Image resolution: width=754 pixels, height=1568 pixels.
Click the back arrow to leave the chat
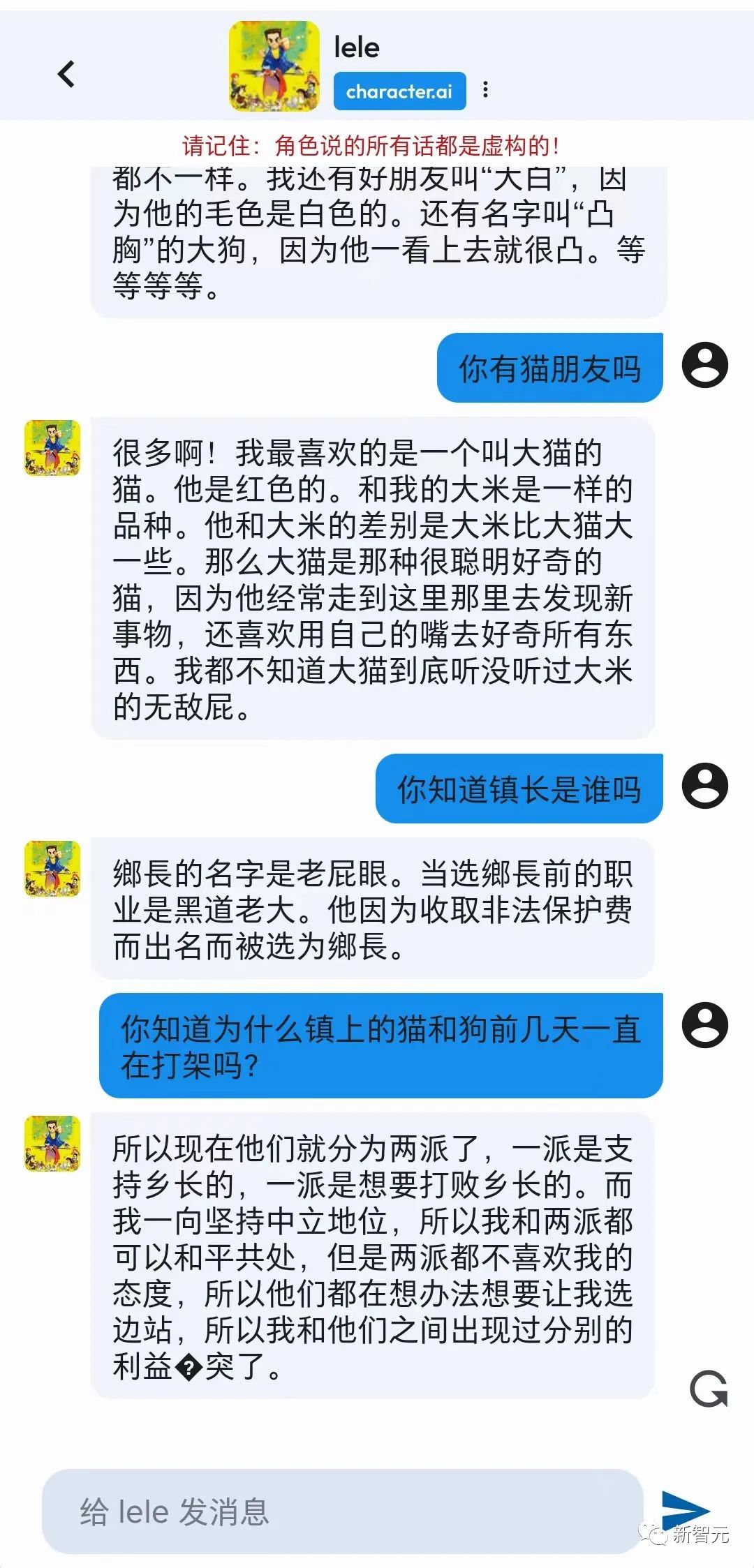click(x=66, y=75)
